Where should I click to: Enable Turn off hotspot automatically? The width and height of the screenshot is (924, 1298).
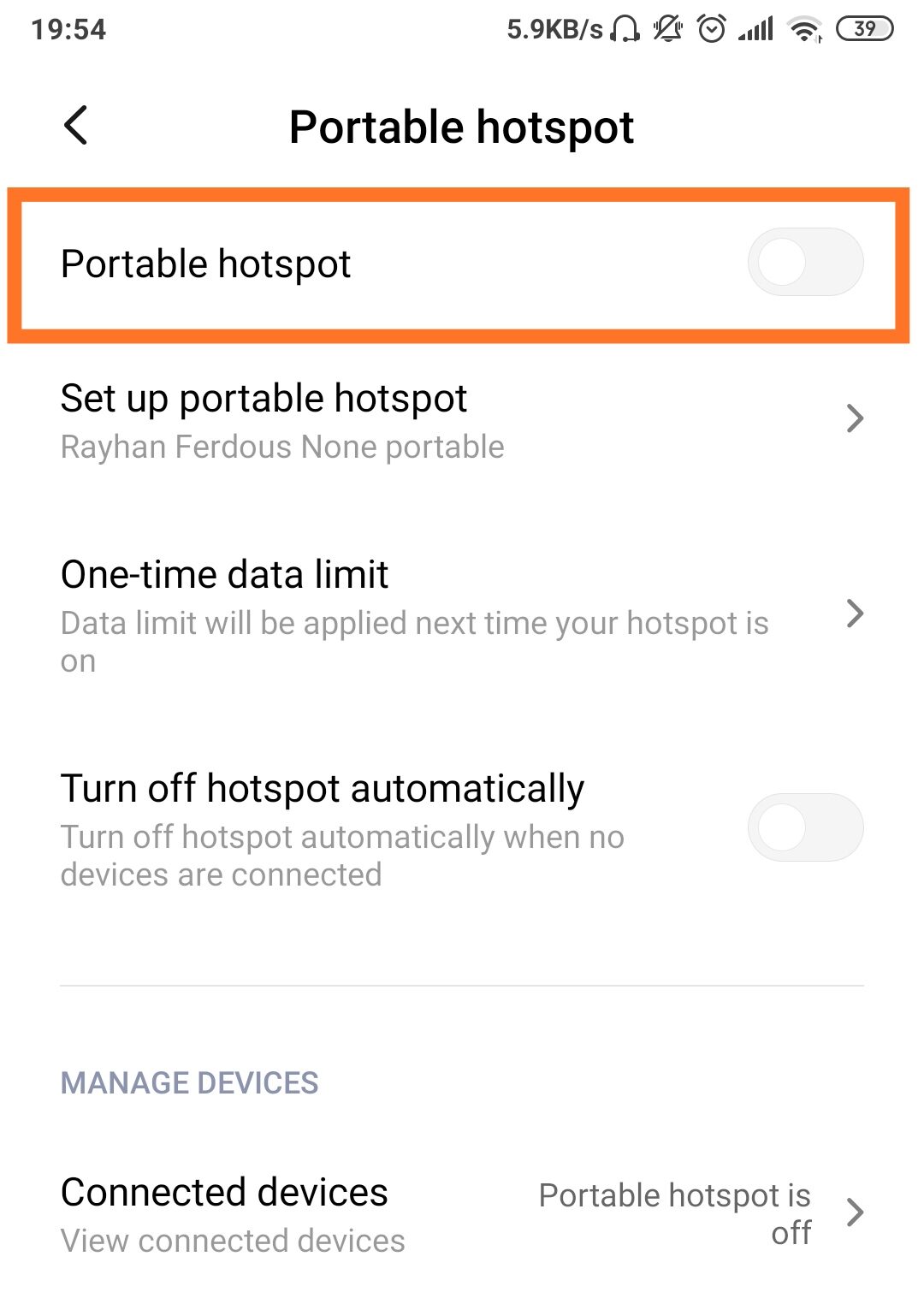[804, 827]
